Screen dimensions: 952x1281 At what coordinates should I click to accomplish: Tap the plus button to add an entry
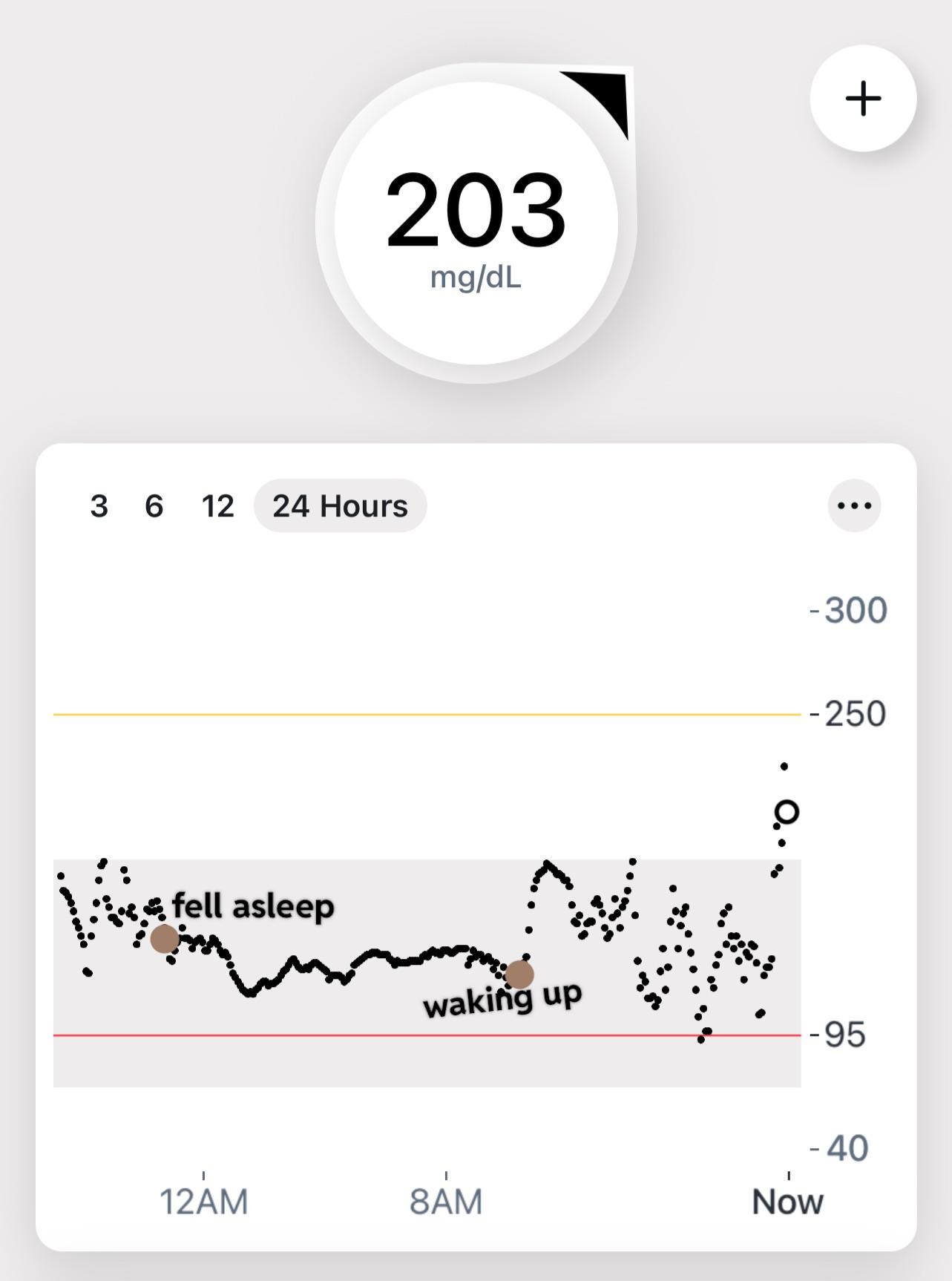coord(862,99)
